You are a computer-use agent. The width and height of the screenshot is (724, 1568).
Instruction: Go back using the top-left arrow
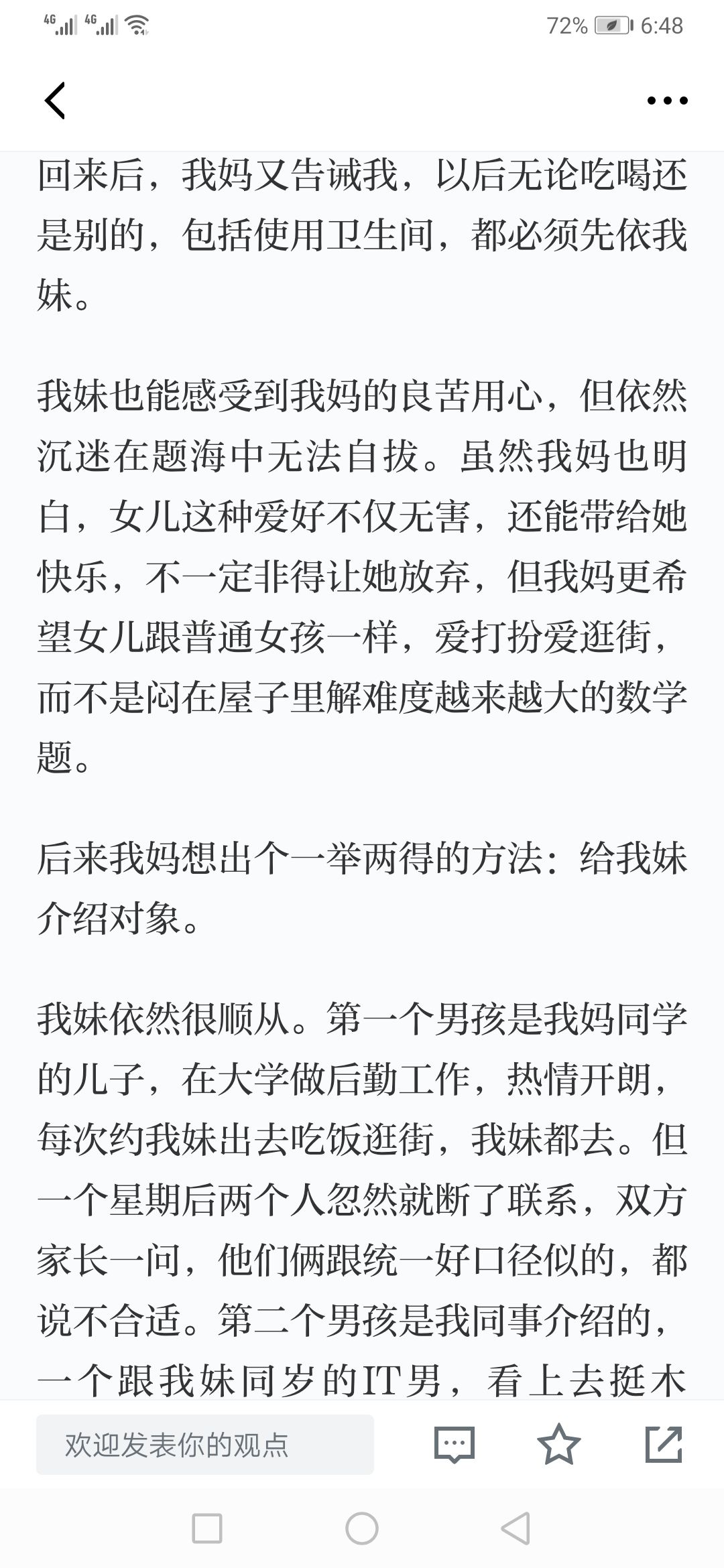pos(55,101)
